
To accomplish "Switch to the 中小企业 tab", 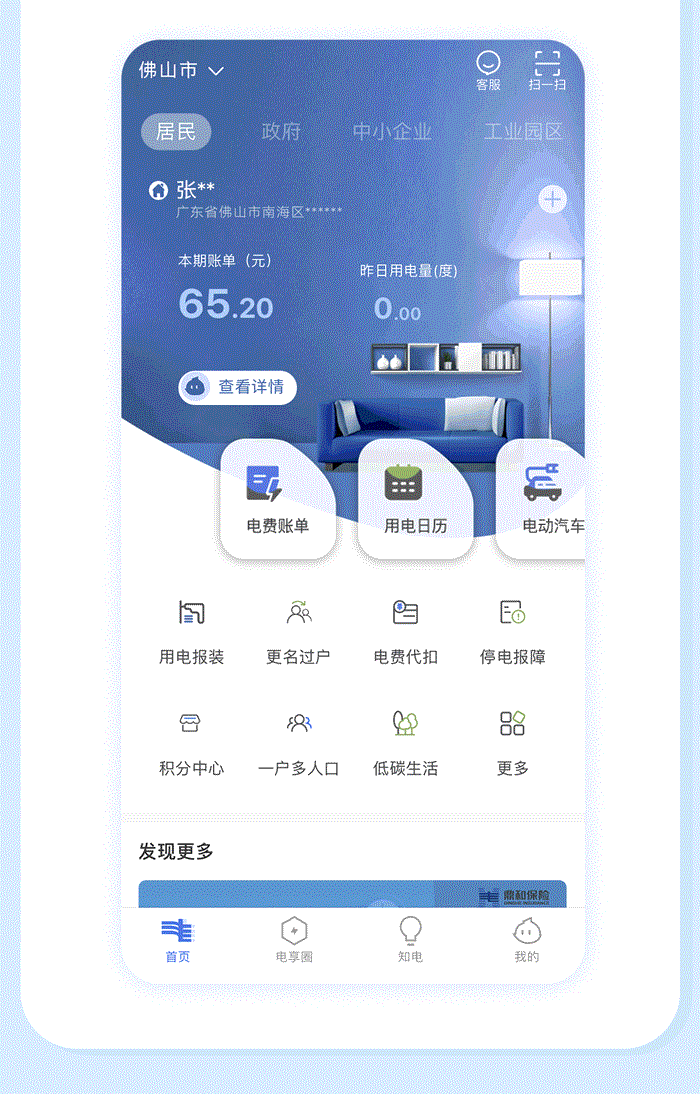I will pos(392,131).
